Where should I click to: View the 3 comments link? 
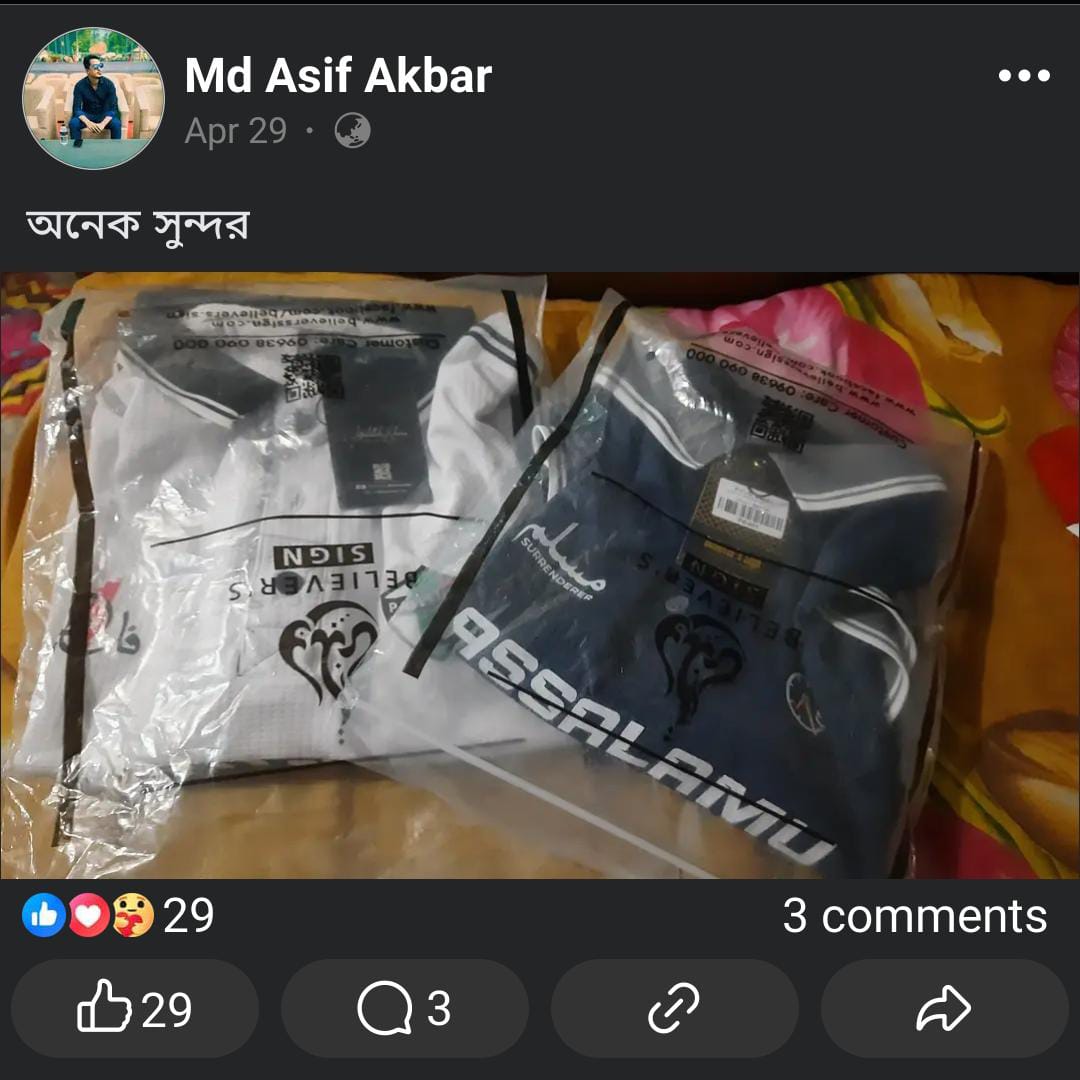click(x=914, y=916)
